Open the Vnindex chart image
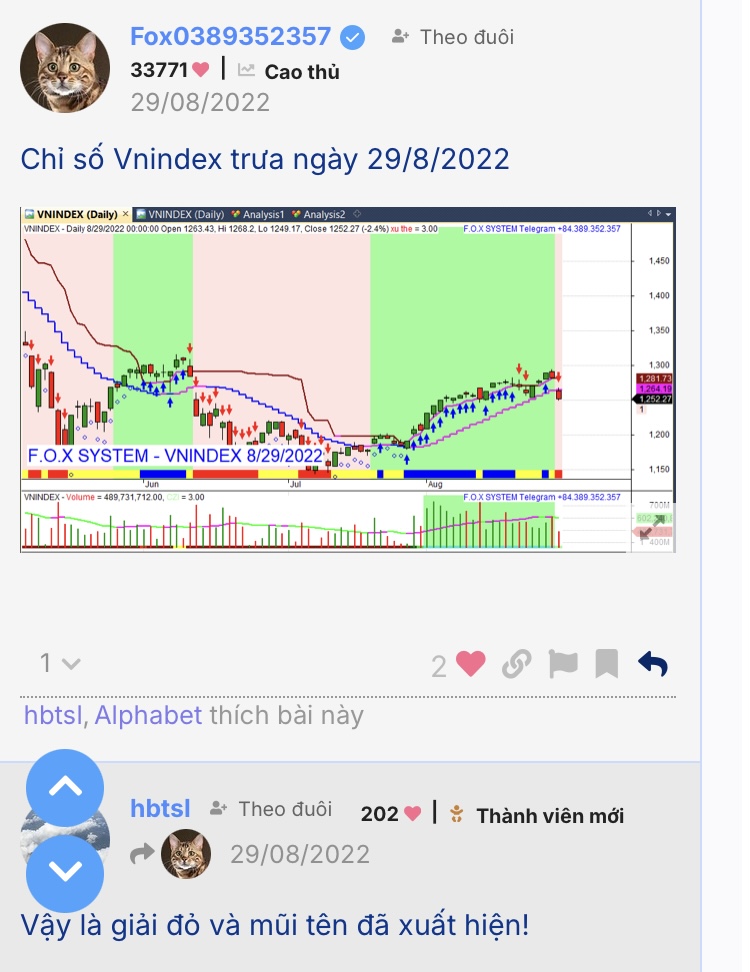This screenshot has height=972, width=750. (x=348, y=379)
